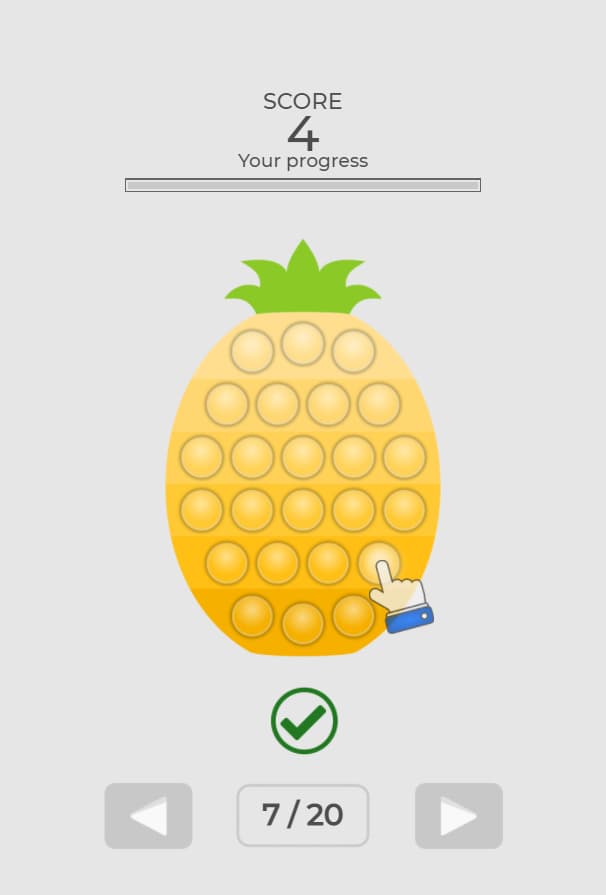Go to the previous pop-it level
This screenshot has width=606, height=895.
[x=148, y=816]
